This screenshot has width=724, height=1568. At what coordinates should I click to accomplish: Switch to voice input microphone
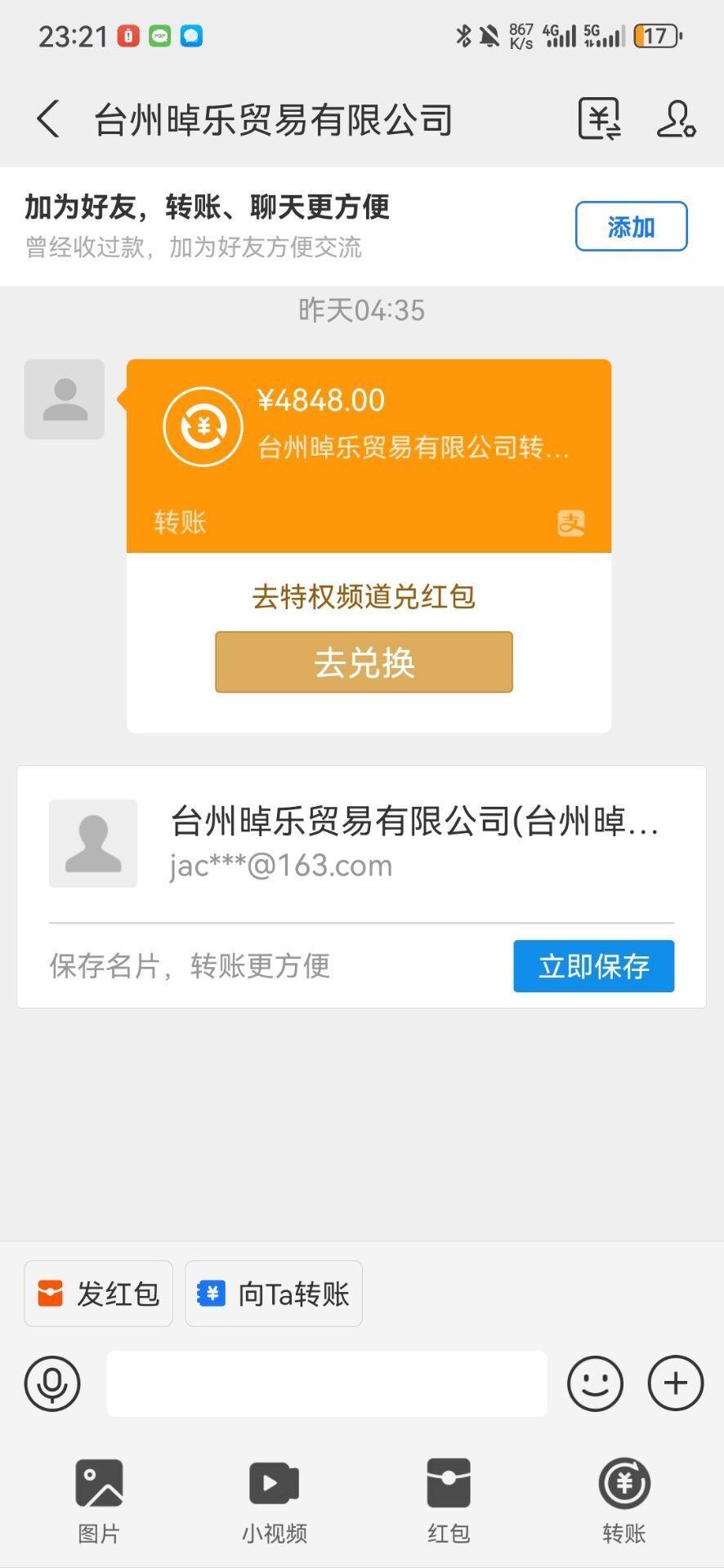tap(52, 1383)
